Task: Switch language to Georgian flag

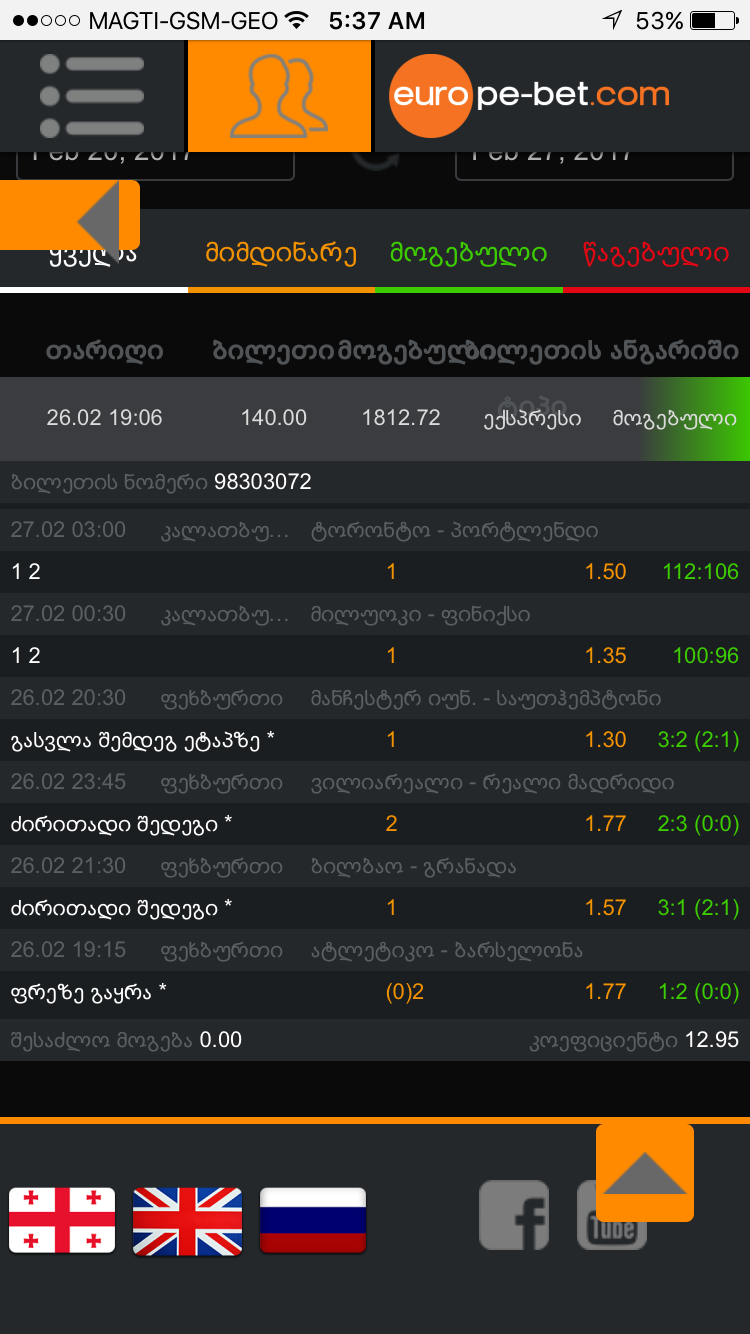Action: pos(62,1220)
